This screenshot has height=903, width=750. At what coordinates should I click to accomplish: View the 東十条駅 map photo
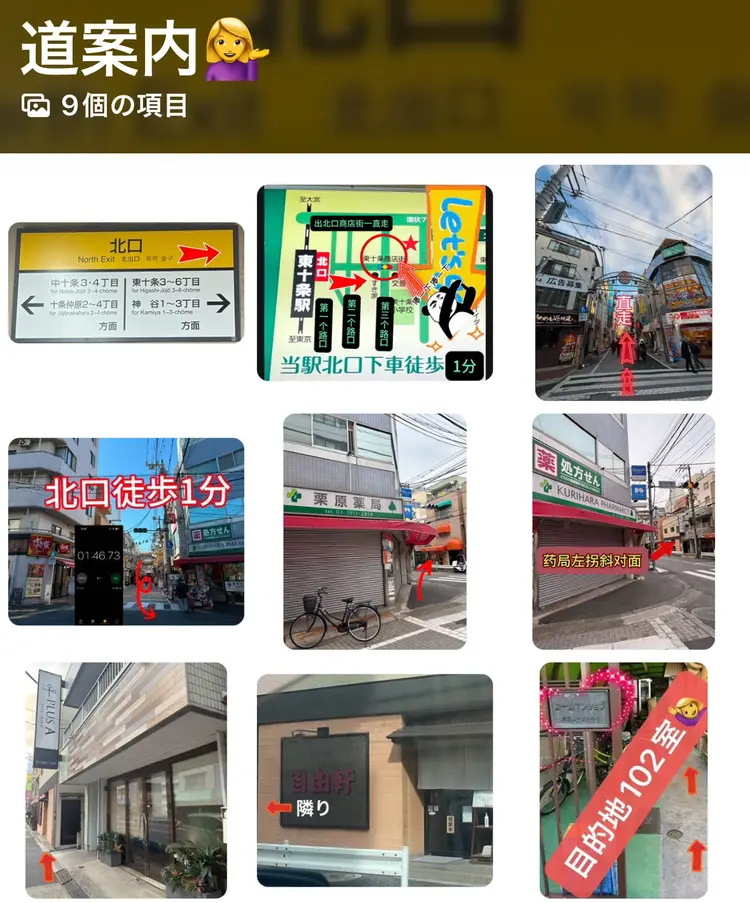375,283
